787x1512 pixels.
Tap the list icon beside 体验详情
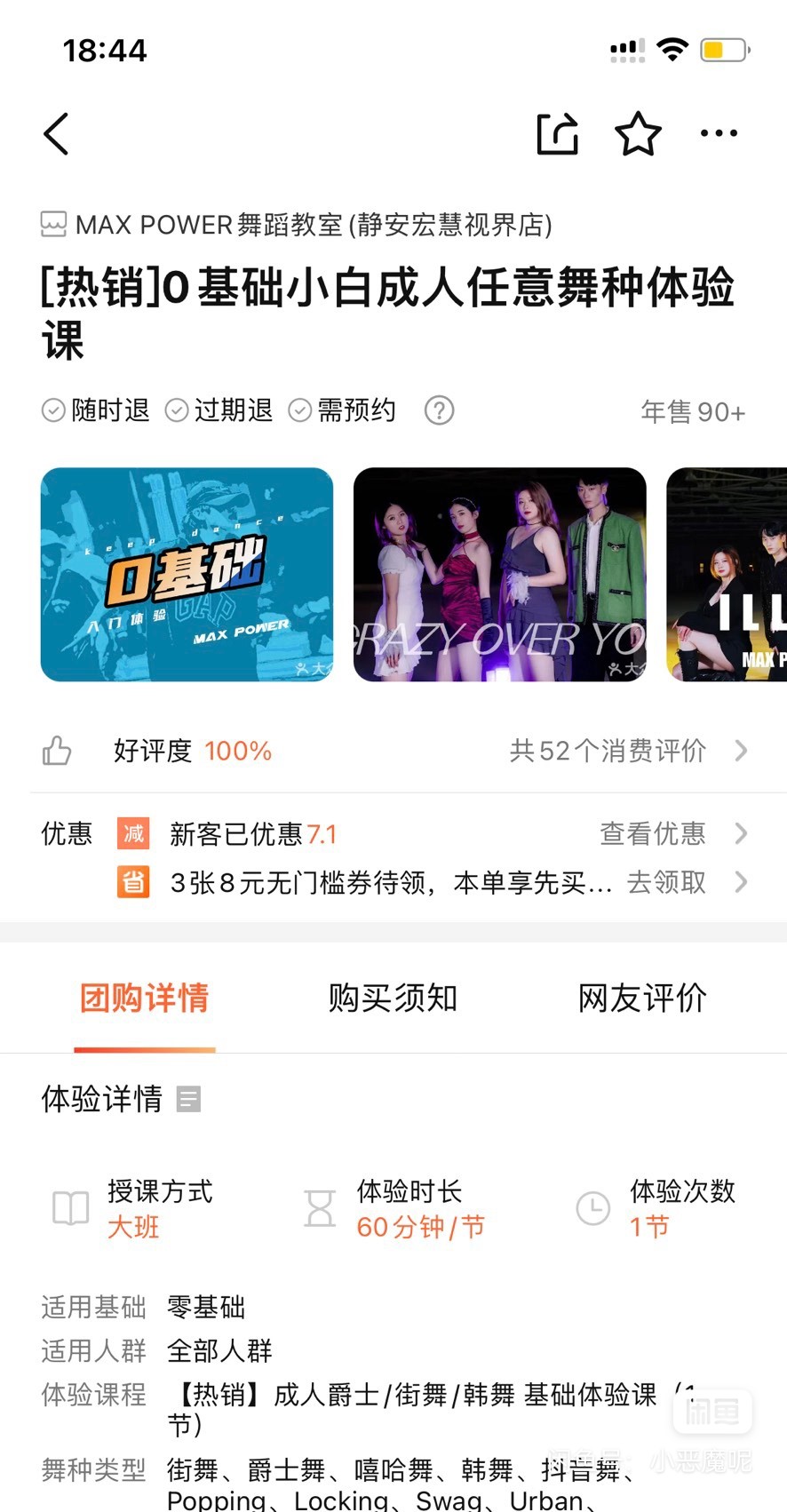188,1100
